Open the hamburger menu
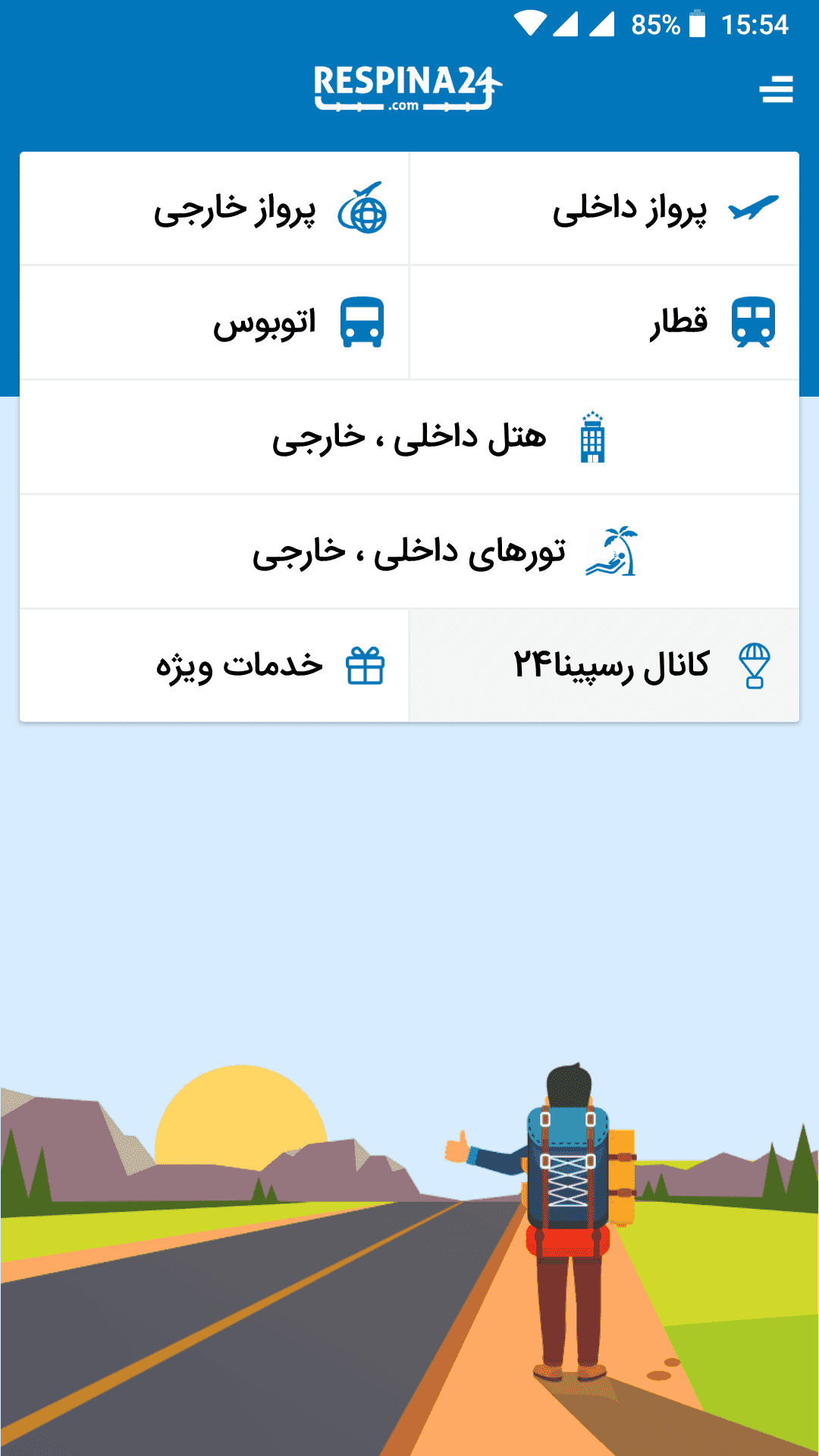 pyautogui.click(x=776, y=89)
